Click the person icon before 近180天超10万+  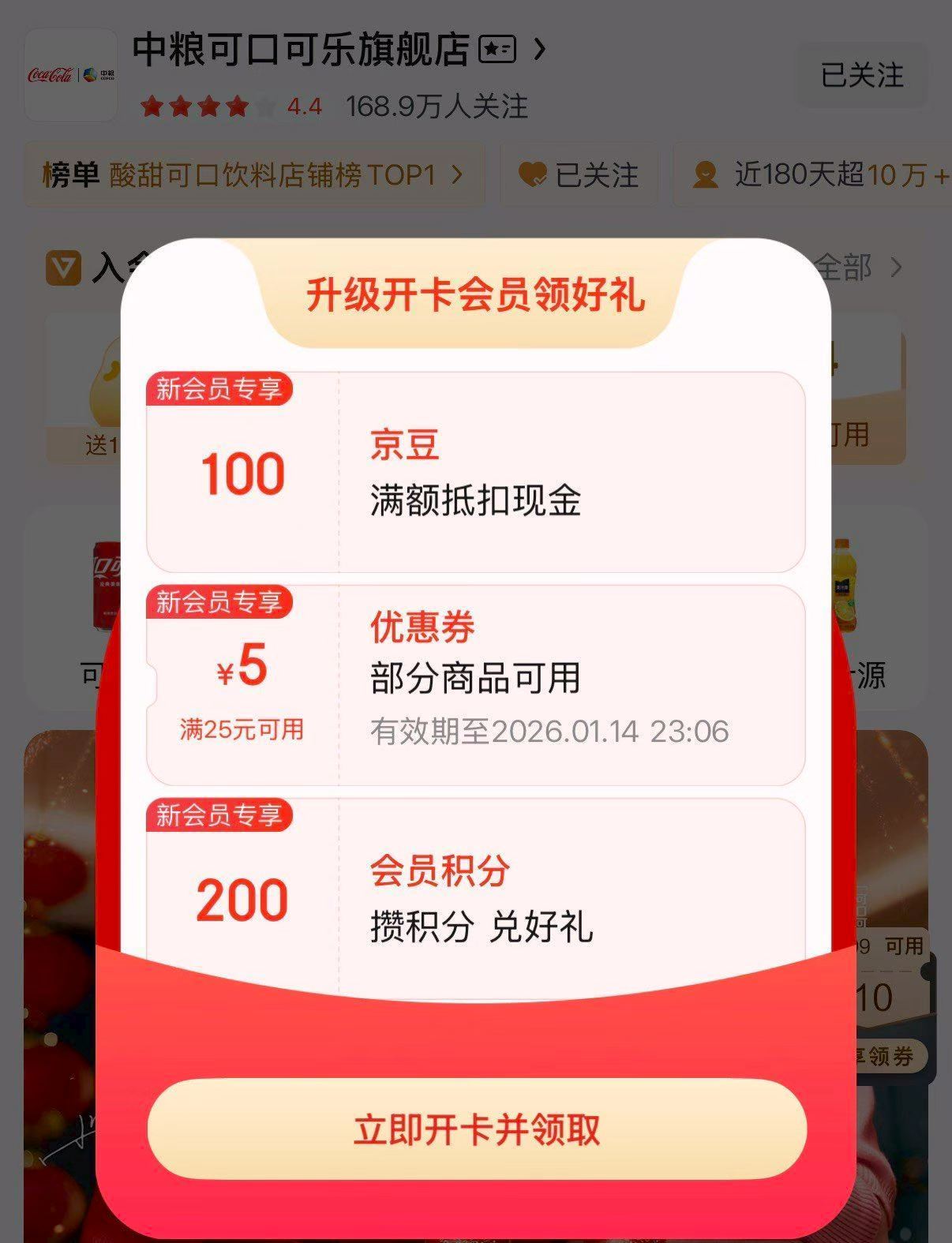point(707,175)
